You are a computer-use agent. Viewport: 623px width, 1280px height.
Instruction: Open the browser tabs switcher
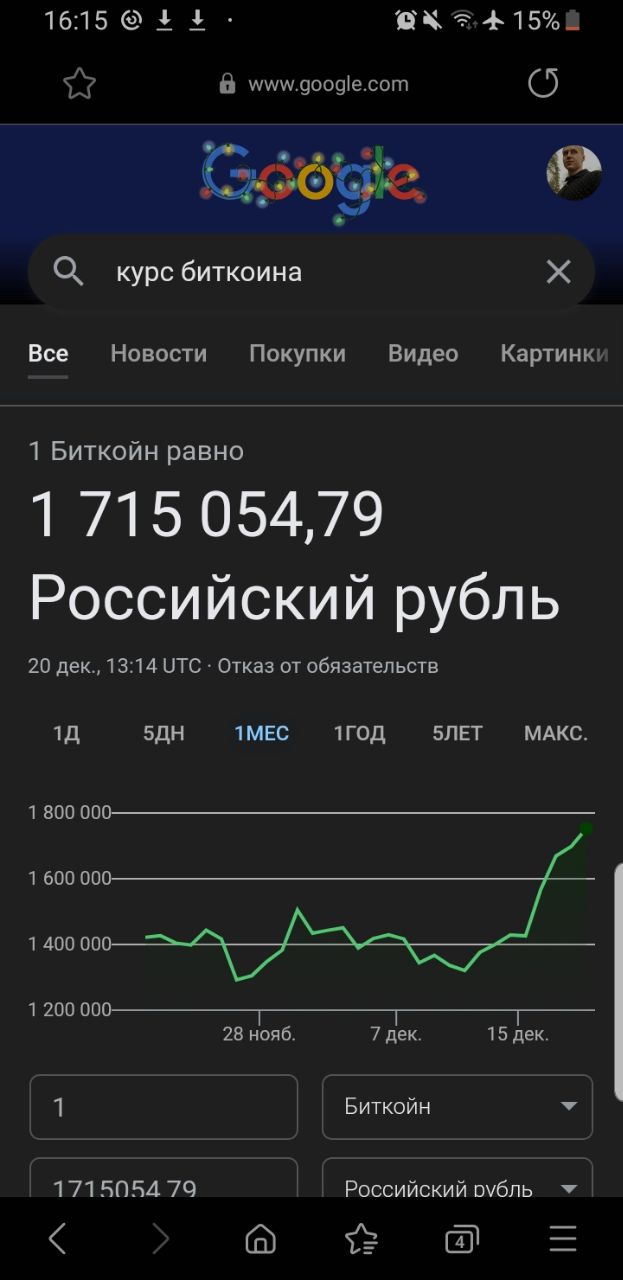460,1240
